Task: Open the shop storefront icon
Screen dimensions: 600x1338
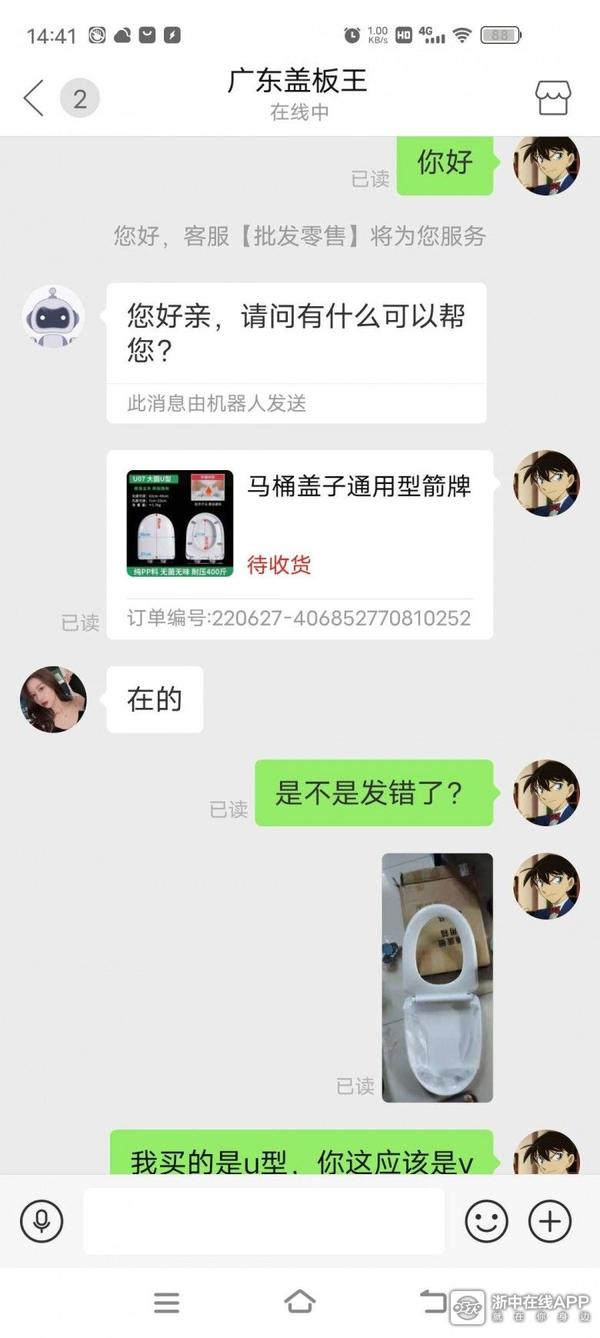Action: 553,98
